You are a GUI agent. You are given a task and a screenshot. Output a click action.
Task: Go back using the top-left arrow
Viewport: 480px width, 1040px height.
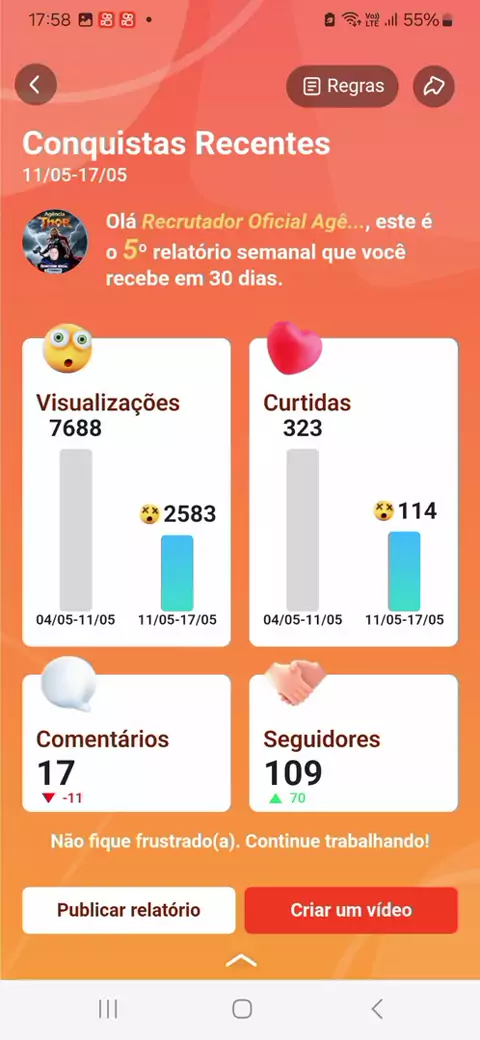tap(36, 85)
